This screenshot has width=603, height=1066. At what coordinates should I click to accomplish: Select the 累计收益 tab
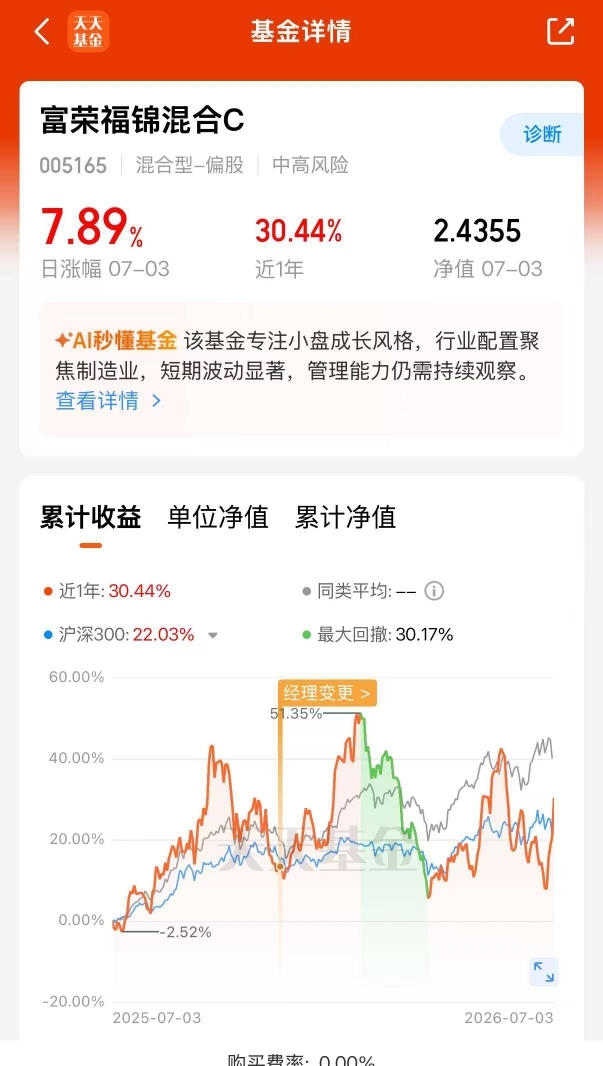click(90, 517)
